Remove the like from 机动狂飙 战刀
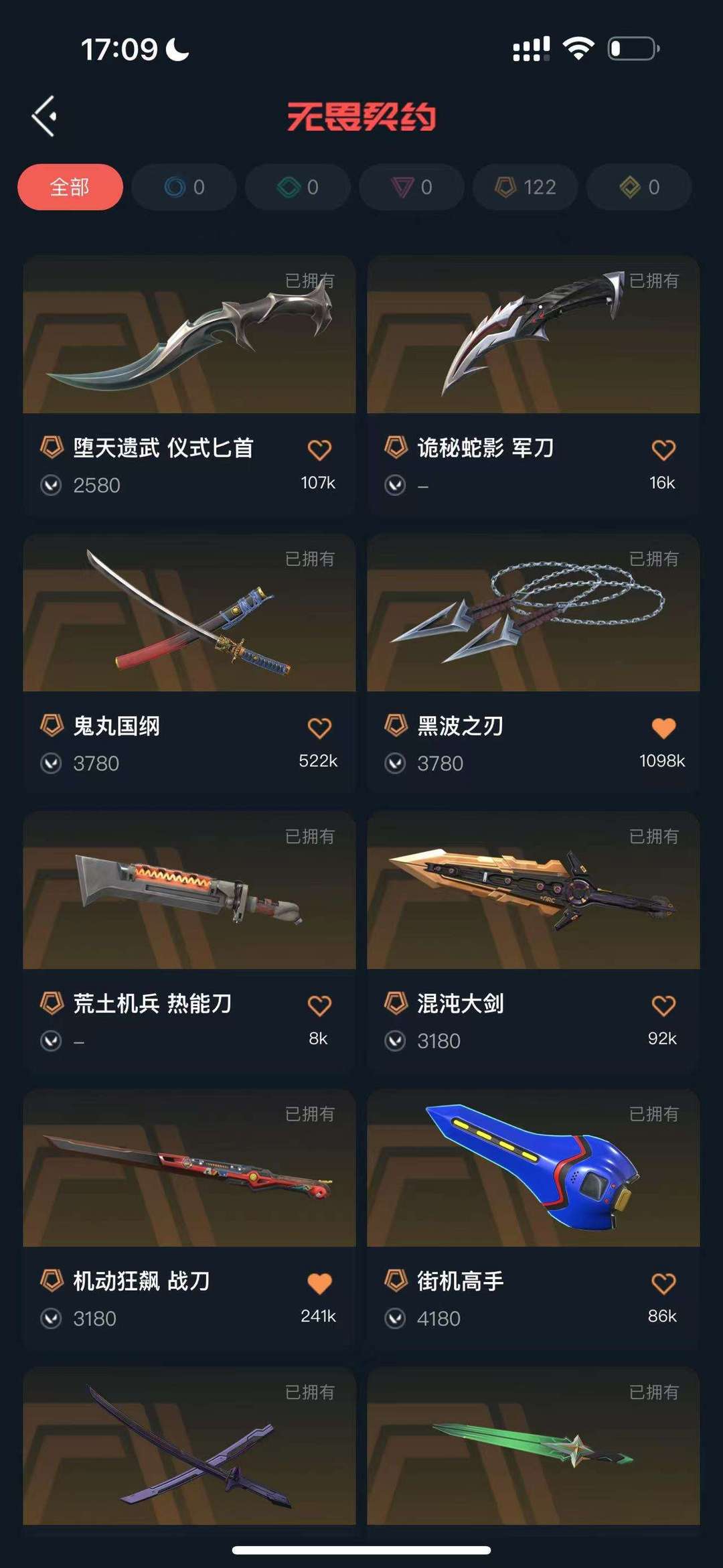723x1568 pixels. (319, 1283)
